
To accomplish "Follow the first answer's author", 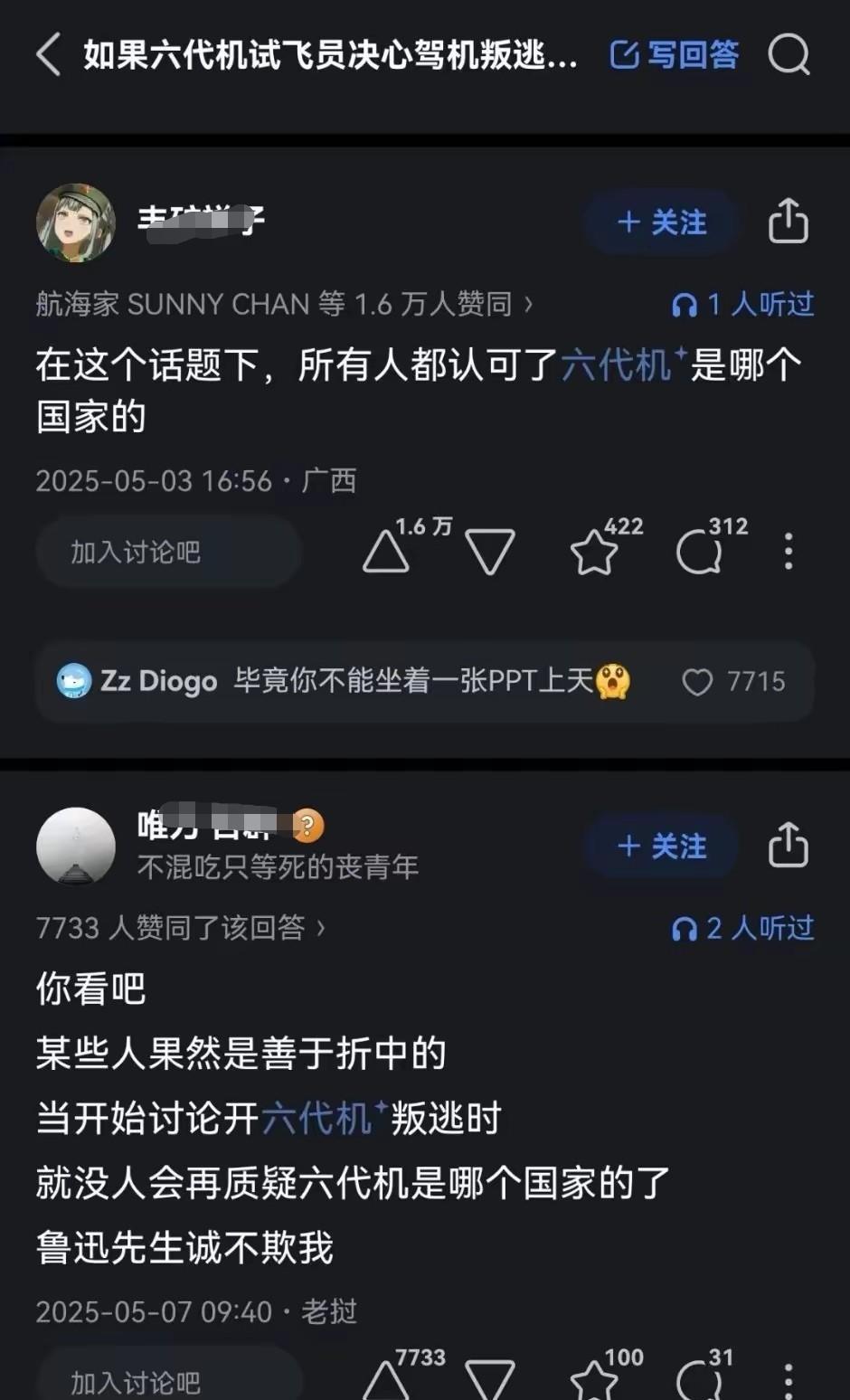I will point(661,222).
